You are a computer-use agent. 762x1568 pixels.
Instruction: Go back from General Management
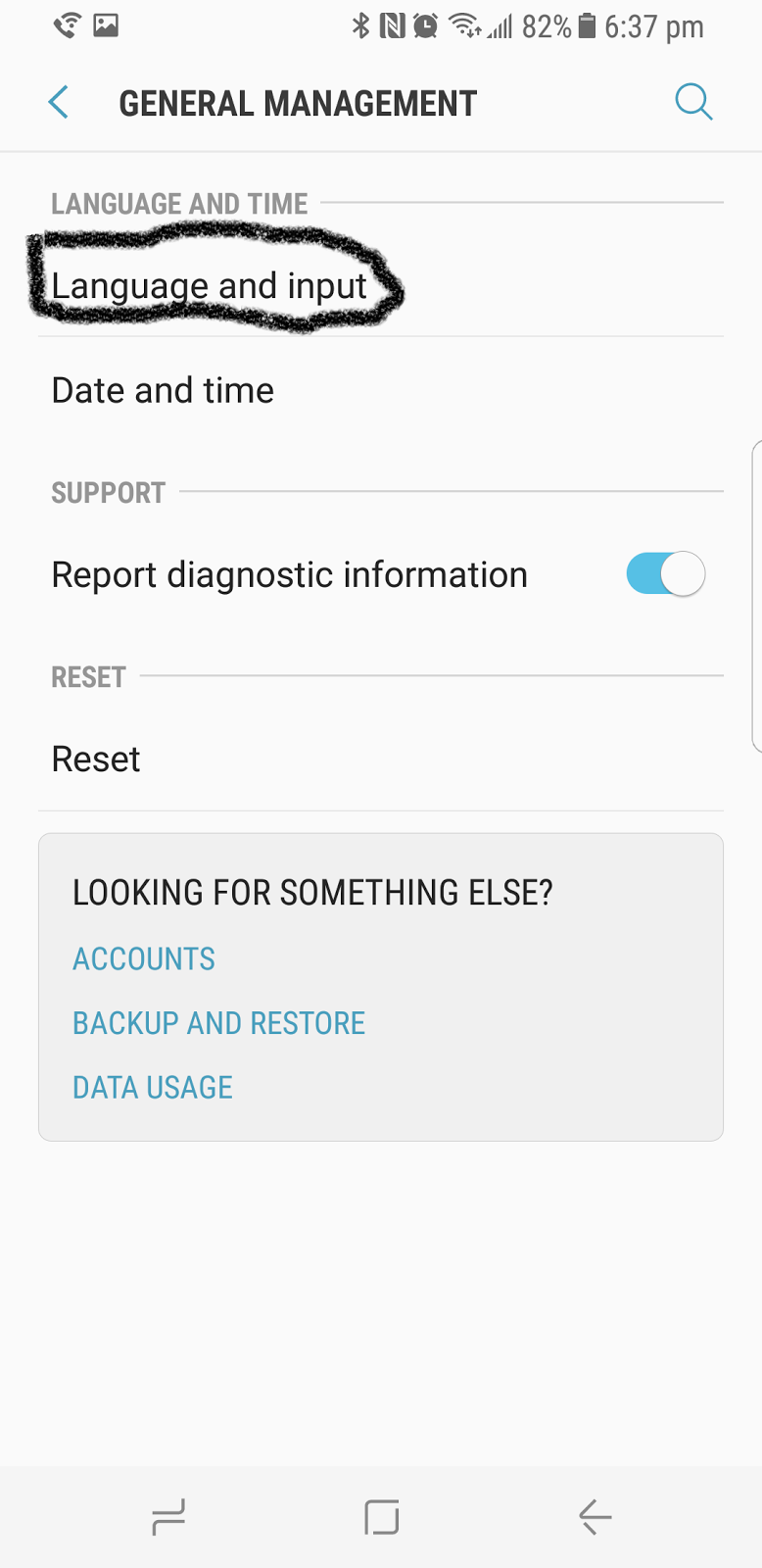pyautogui.click(x=59, y=102)
